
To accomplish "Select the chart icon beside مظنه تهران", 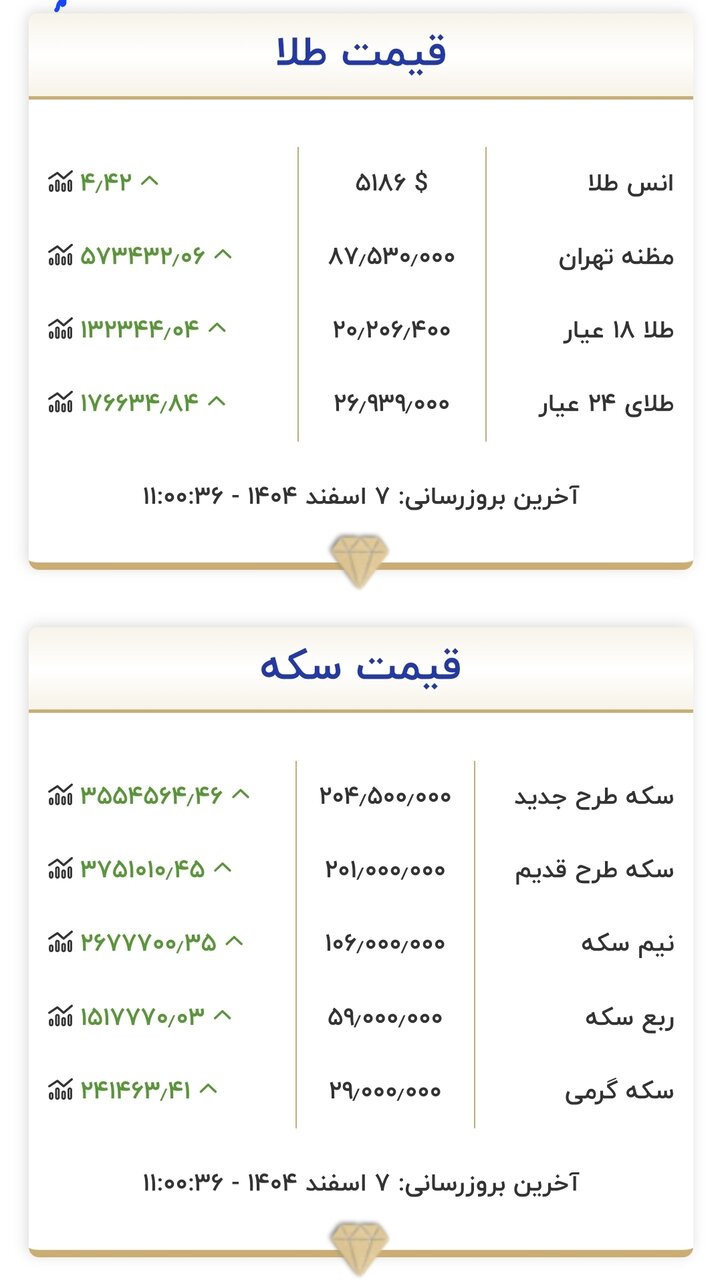I will pos(60,255).
